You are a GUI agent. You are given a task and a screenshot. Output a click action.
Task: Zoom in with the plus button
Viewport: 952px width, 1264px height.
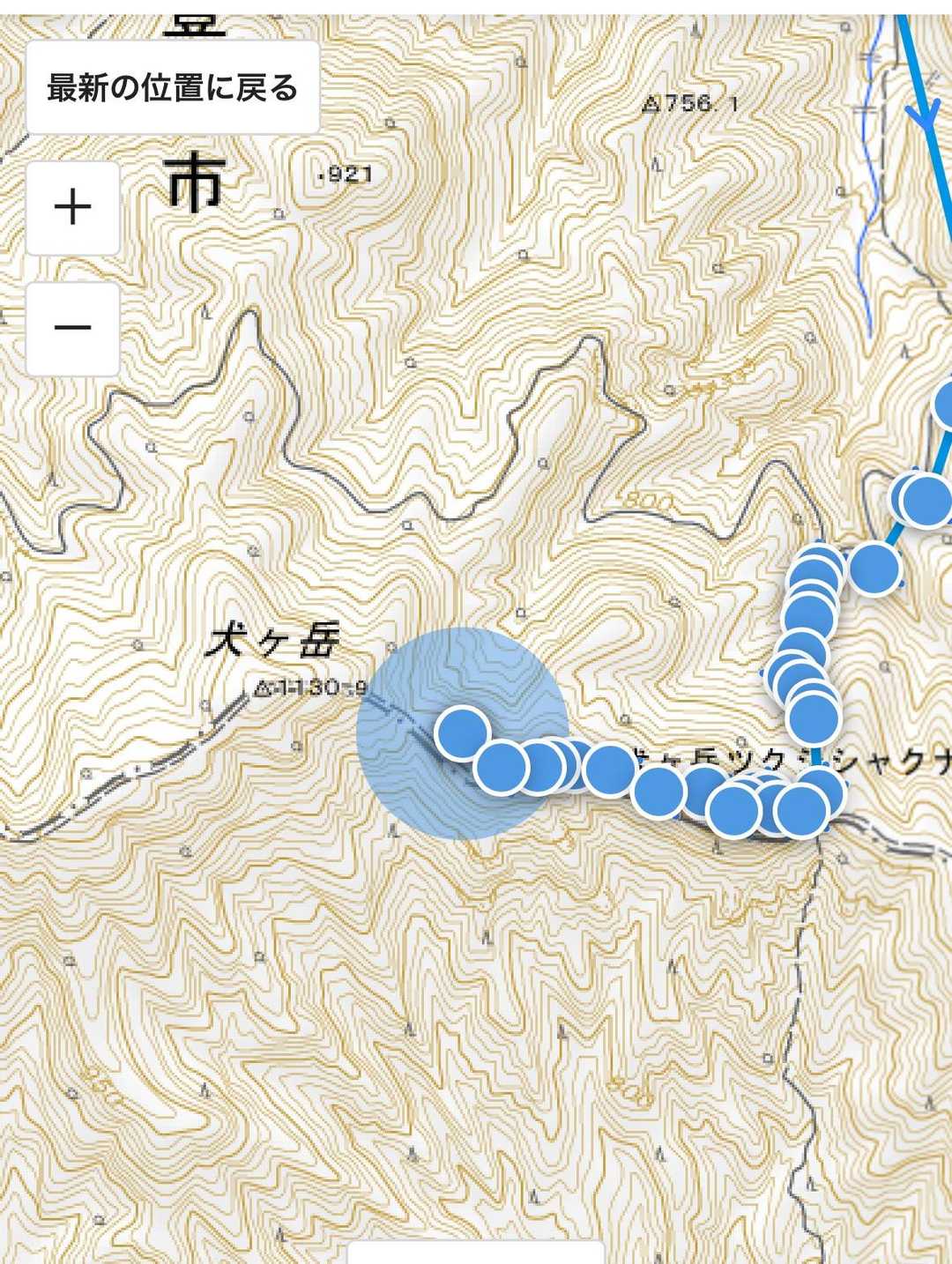pos(73,208)
